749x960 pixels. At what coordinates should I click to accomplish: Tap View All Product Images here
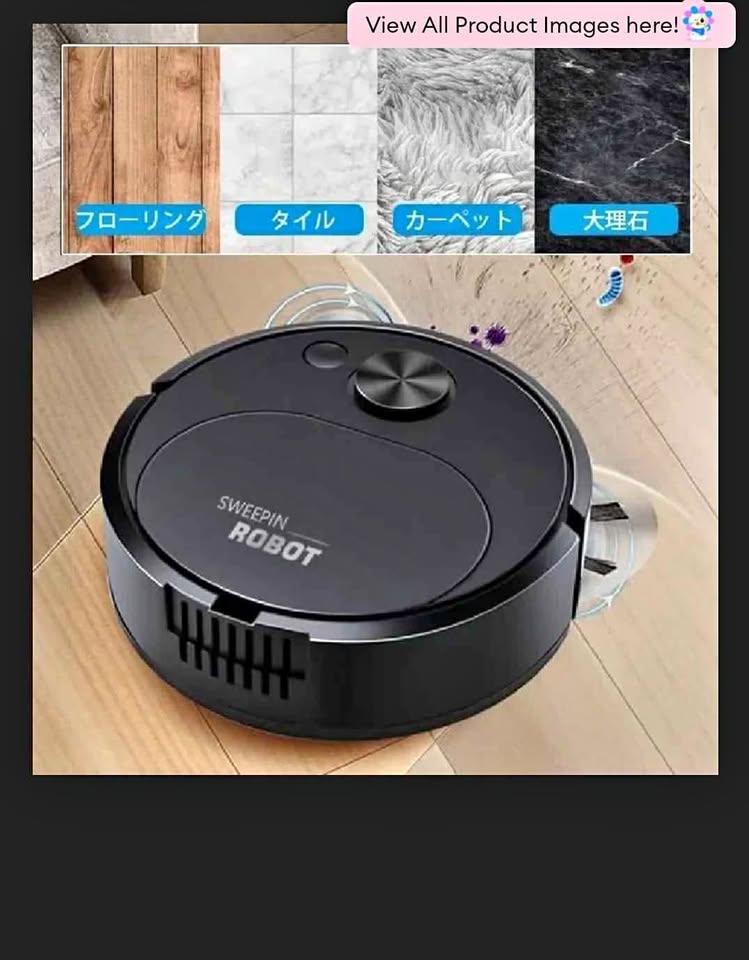pyautogui.click(x=540, y=25)
